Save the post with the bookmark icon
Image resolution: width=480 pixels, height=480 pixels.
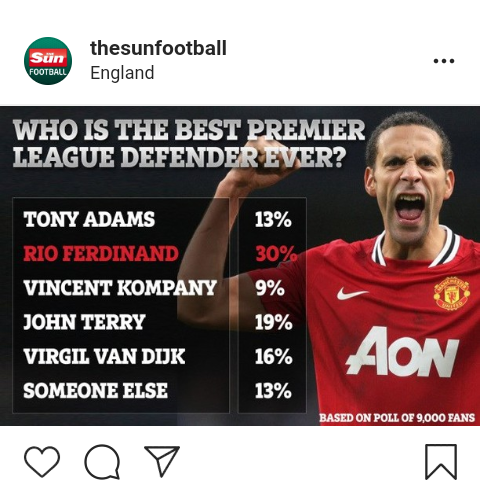pyautogui.click(x=441, y=462)
